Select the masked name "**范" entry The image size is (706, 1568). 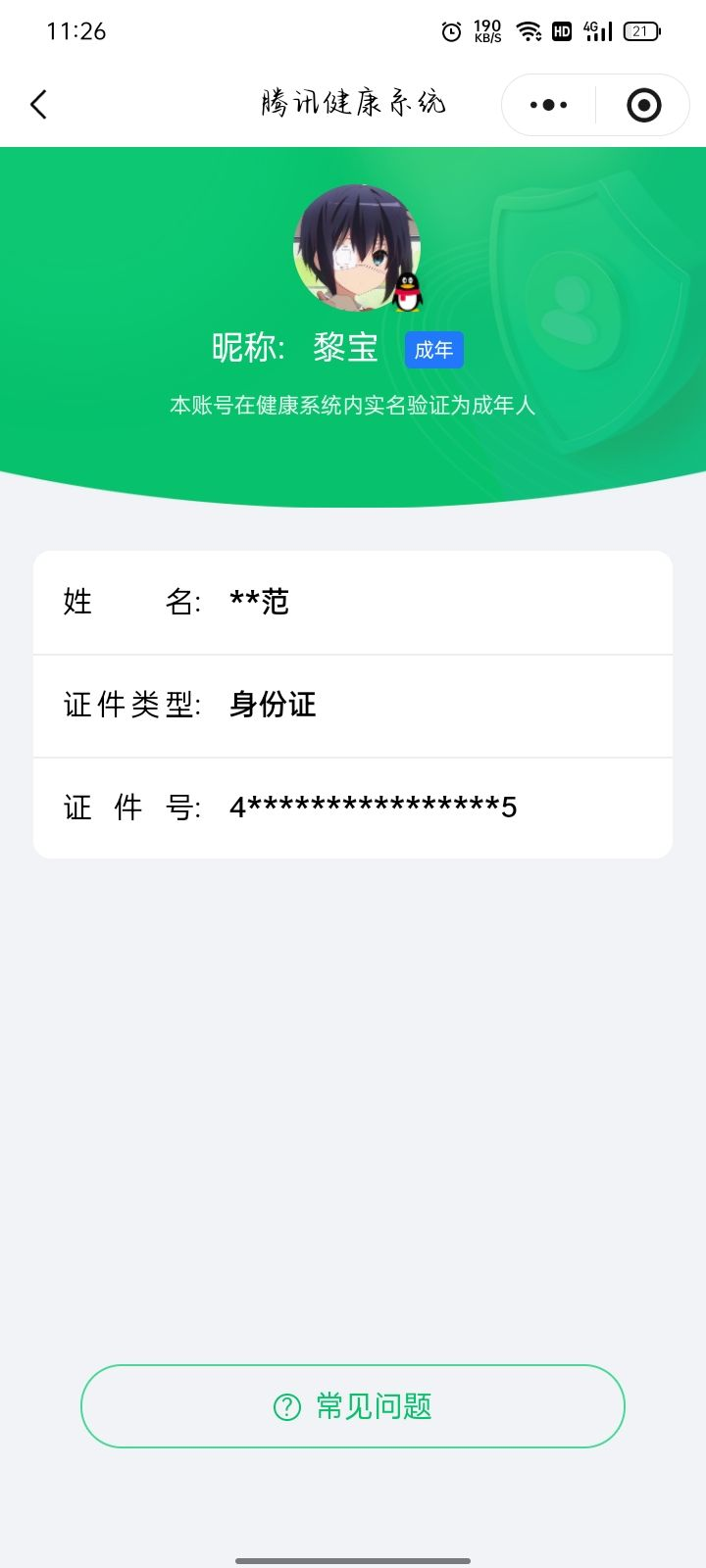coord(260,602)
